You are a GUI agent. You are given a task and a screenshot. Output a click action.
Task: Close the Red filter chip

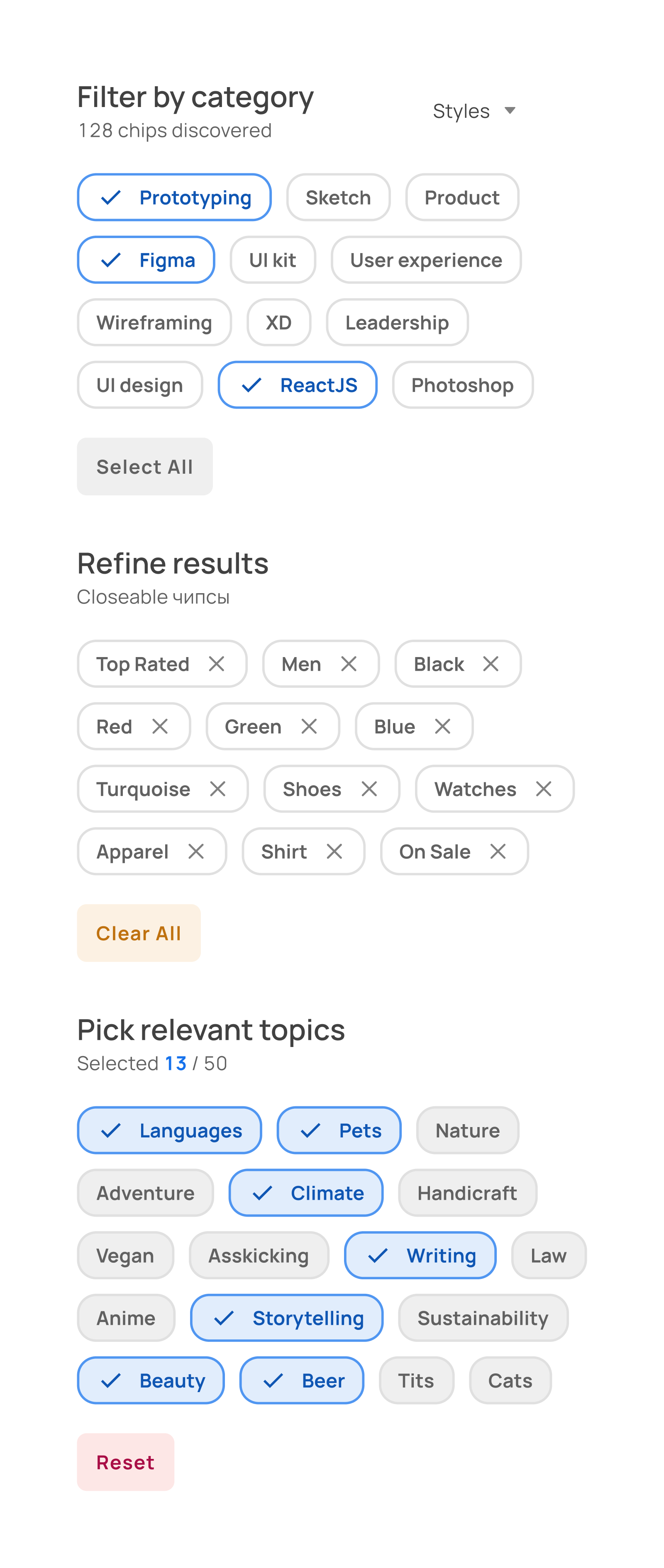pyautogui.click(x=160, y=726)
